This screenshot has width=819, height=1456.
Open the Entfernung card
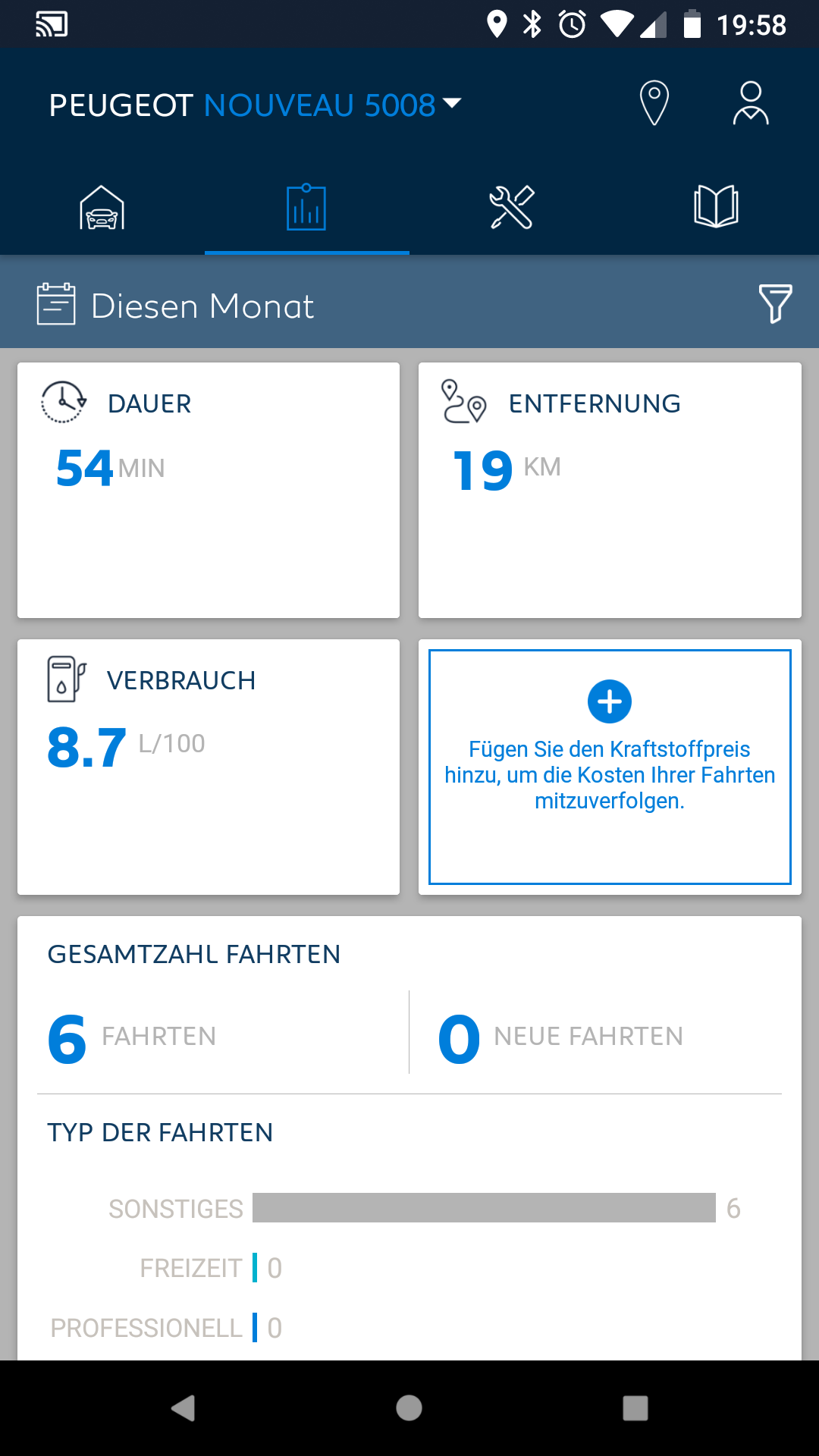pyautogui.click(x=610, y=490)
